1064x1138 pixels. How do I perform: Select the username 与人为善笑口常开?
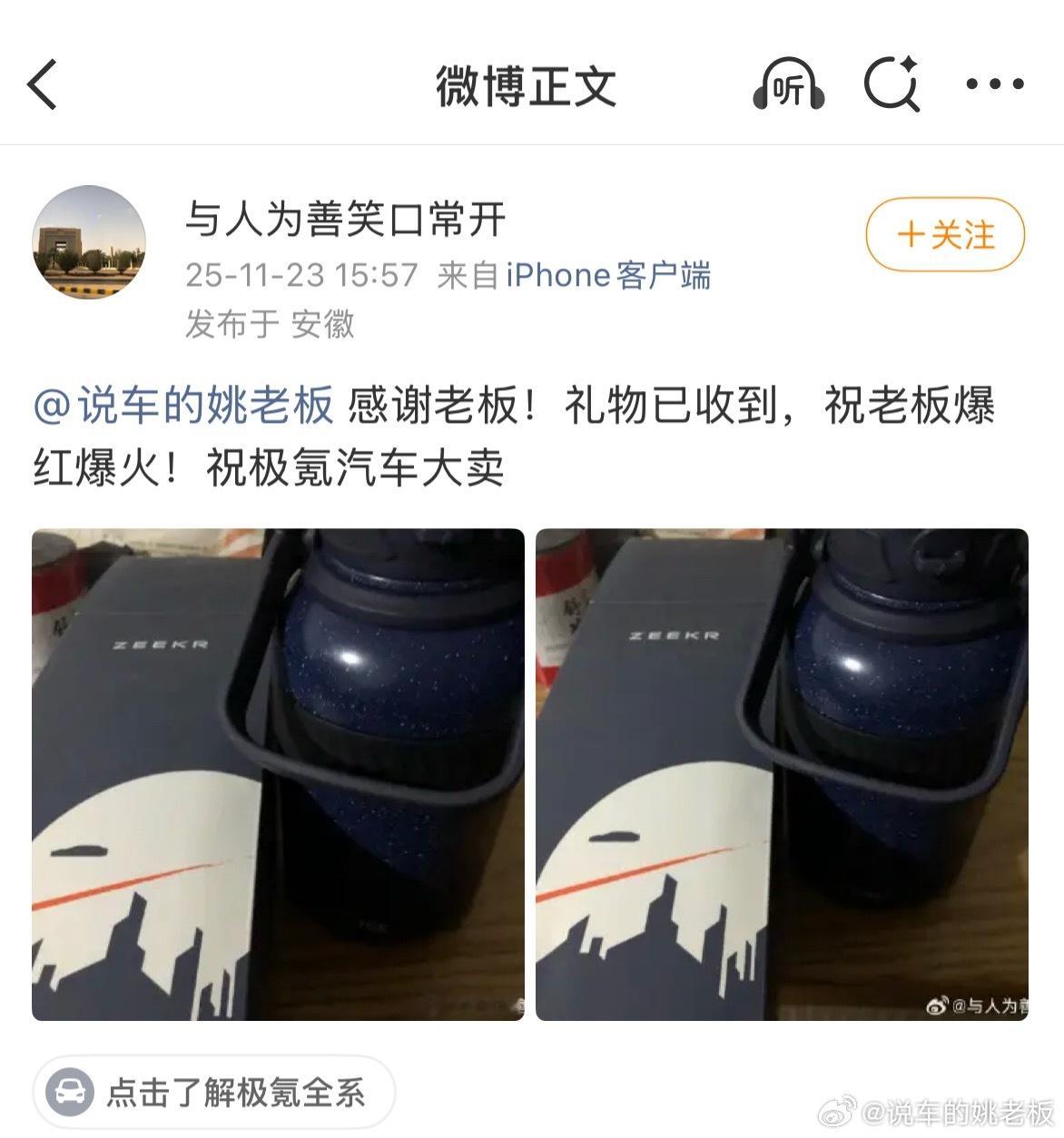[344, 217]
